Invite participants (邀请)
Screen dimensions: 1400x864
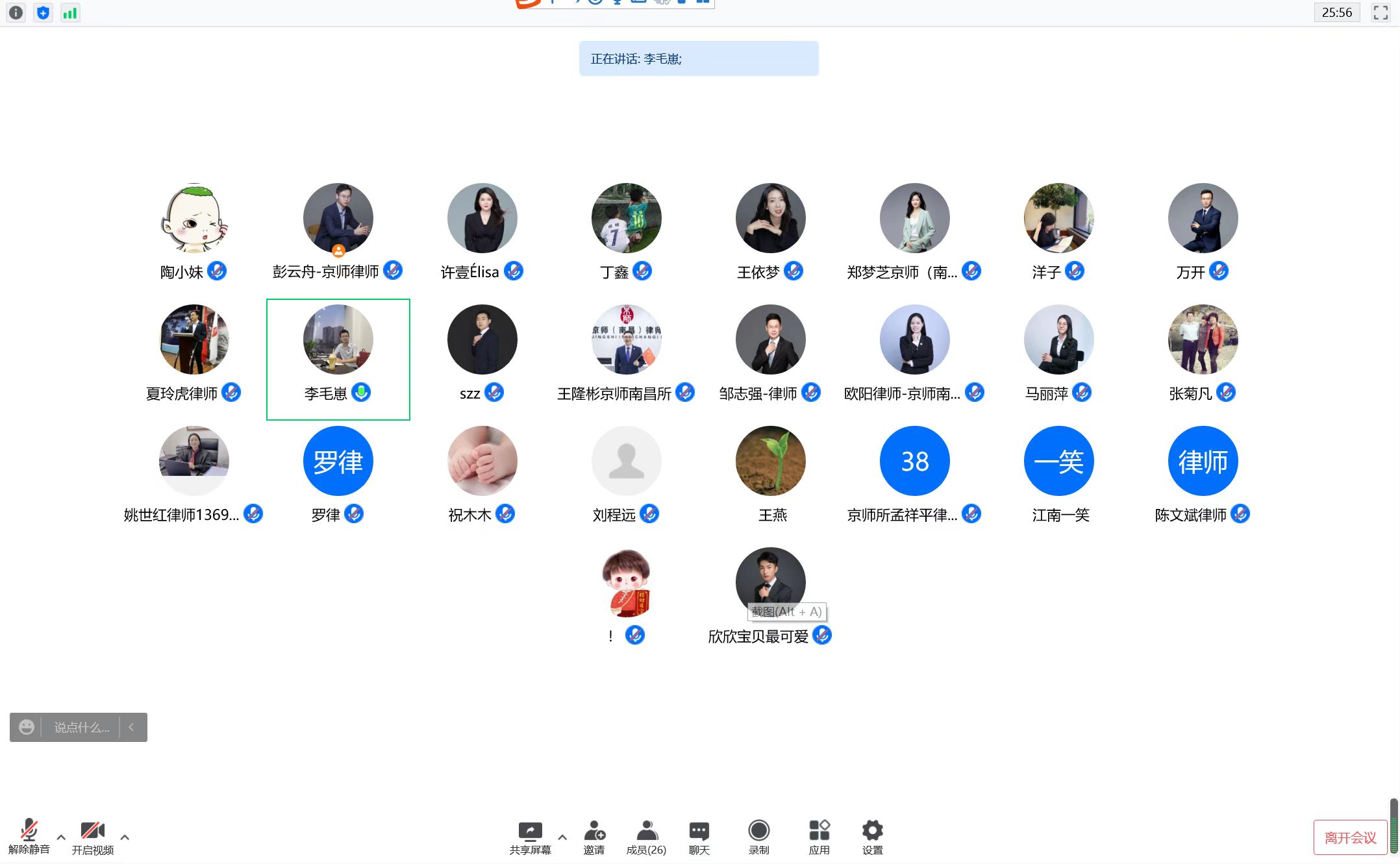594,836
